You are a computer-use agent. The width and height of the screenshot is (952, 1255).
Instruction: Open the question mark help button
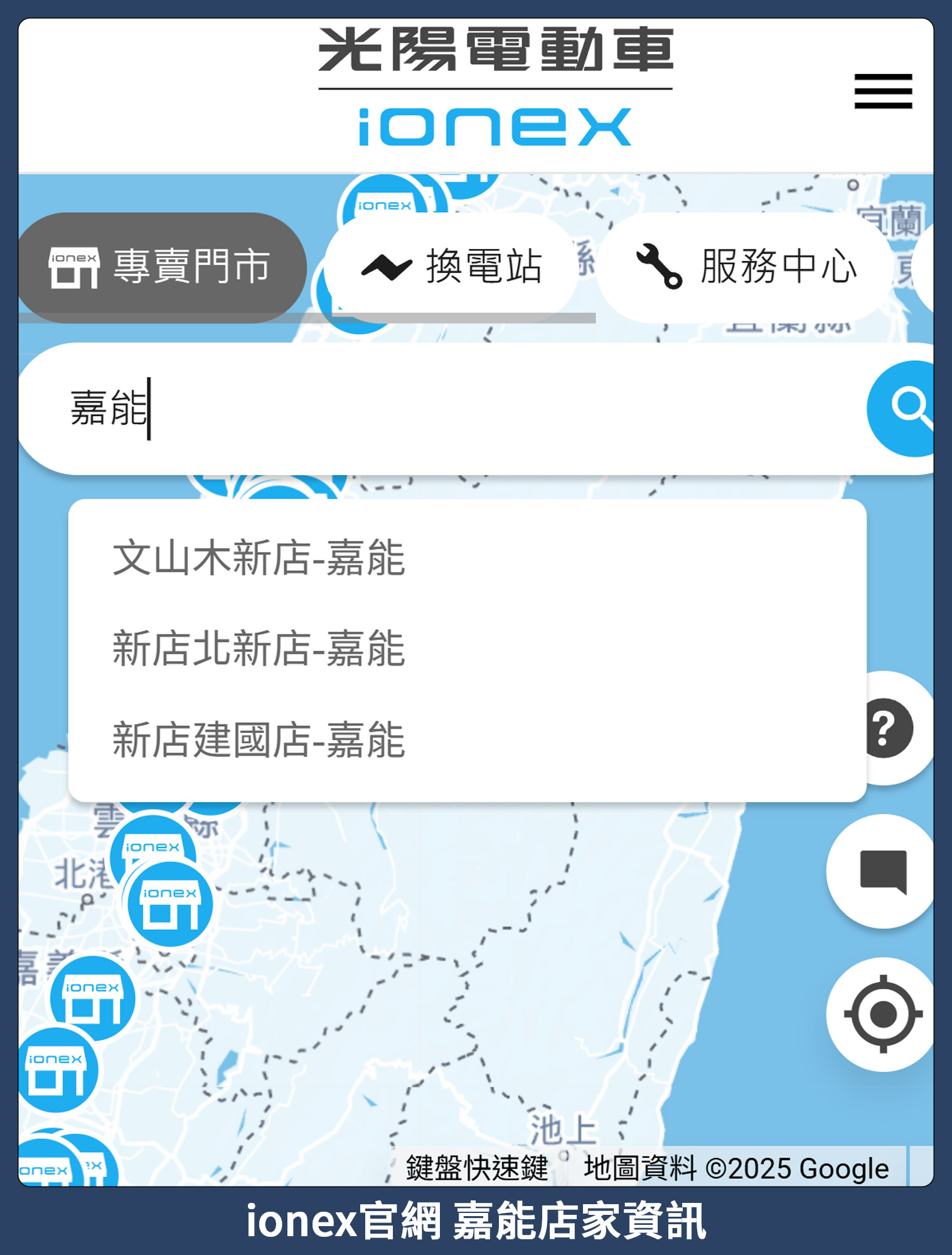(x=884, y=728)
